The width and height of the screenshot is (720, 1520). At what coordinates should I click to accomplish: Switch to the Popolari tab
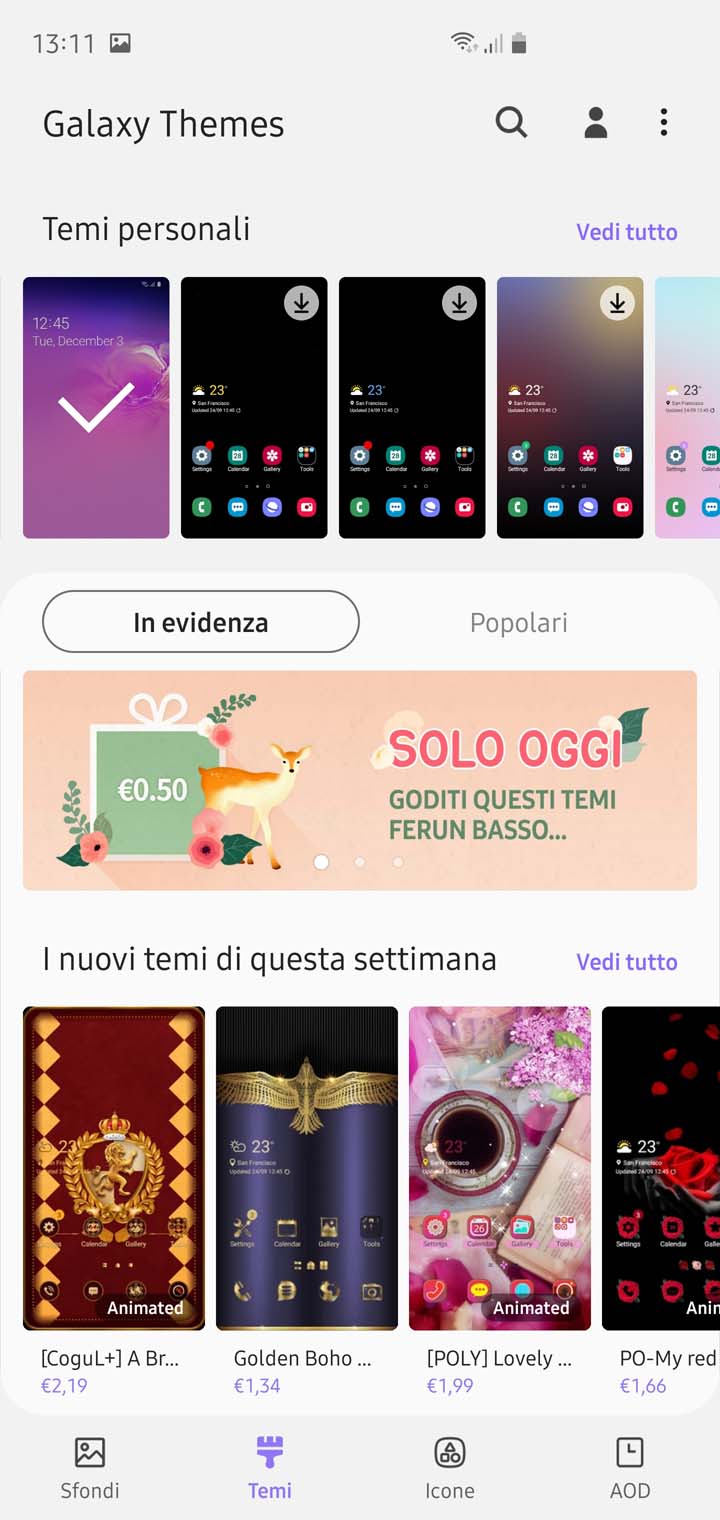point(519,622)
